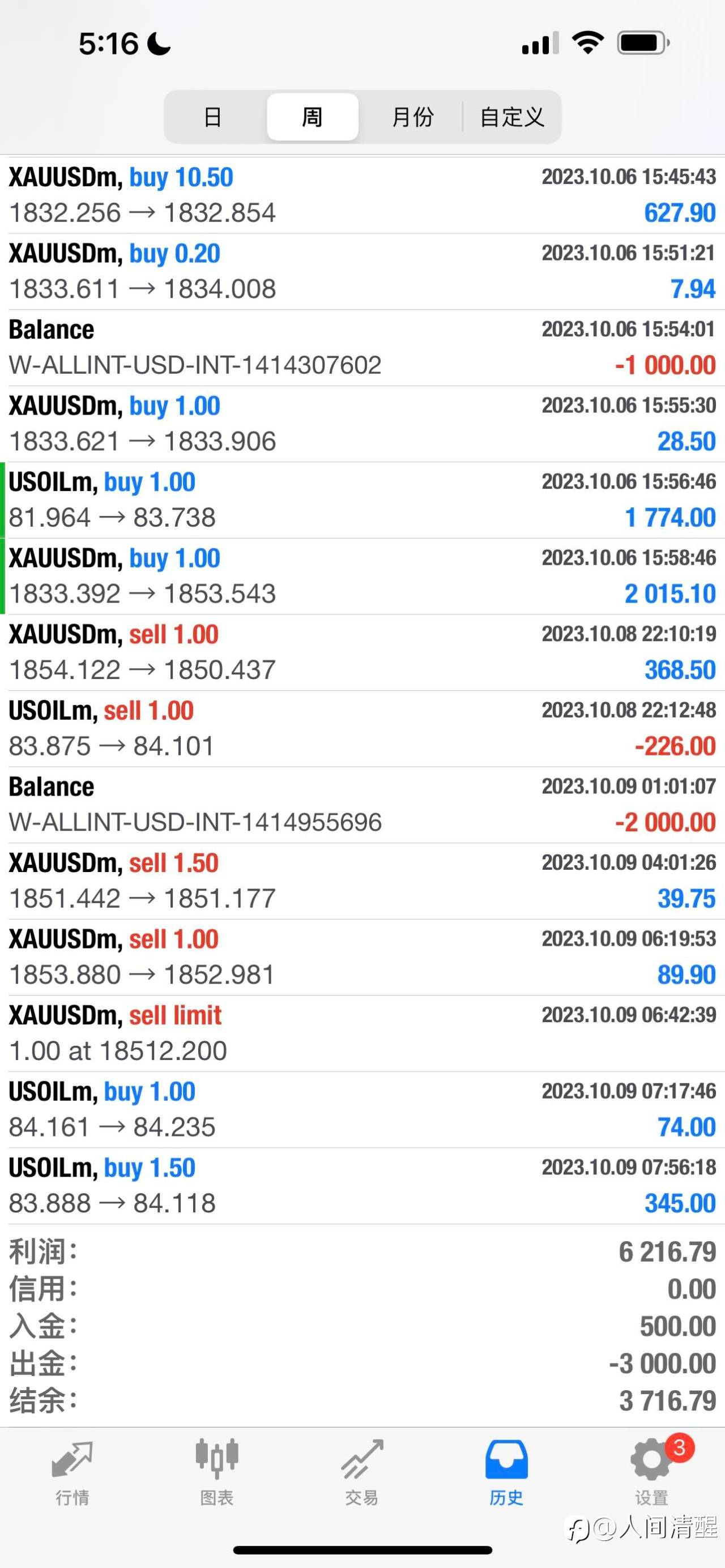Select the 周 (week) period
The height and width of the screenshot is (1568, 725).
pos(312,117)
